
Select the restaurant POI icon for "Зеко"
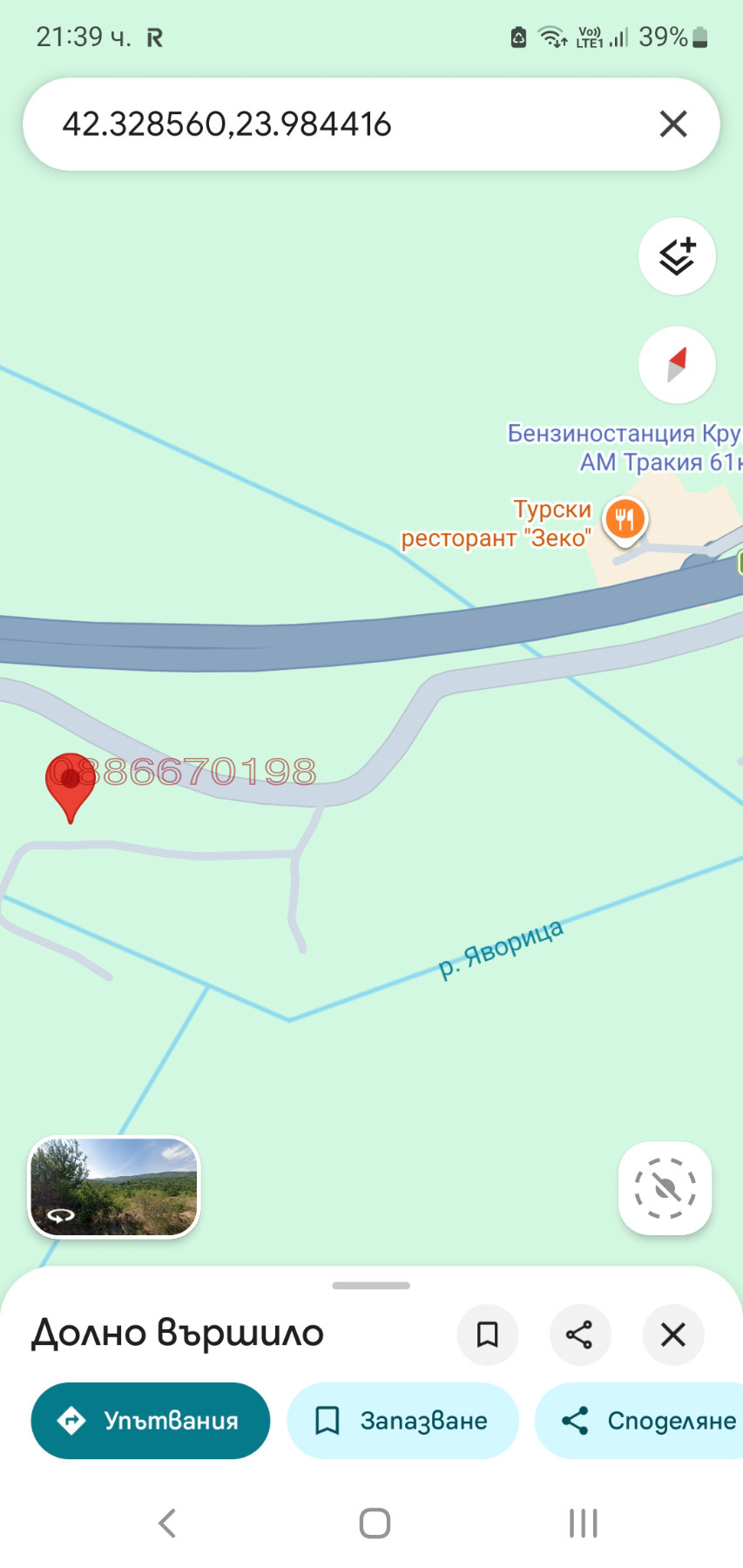pyautogui.click(x=625, y=519)
